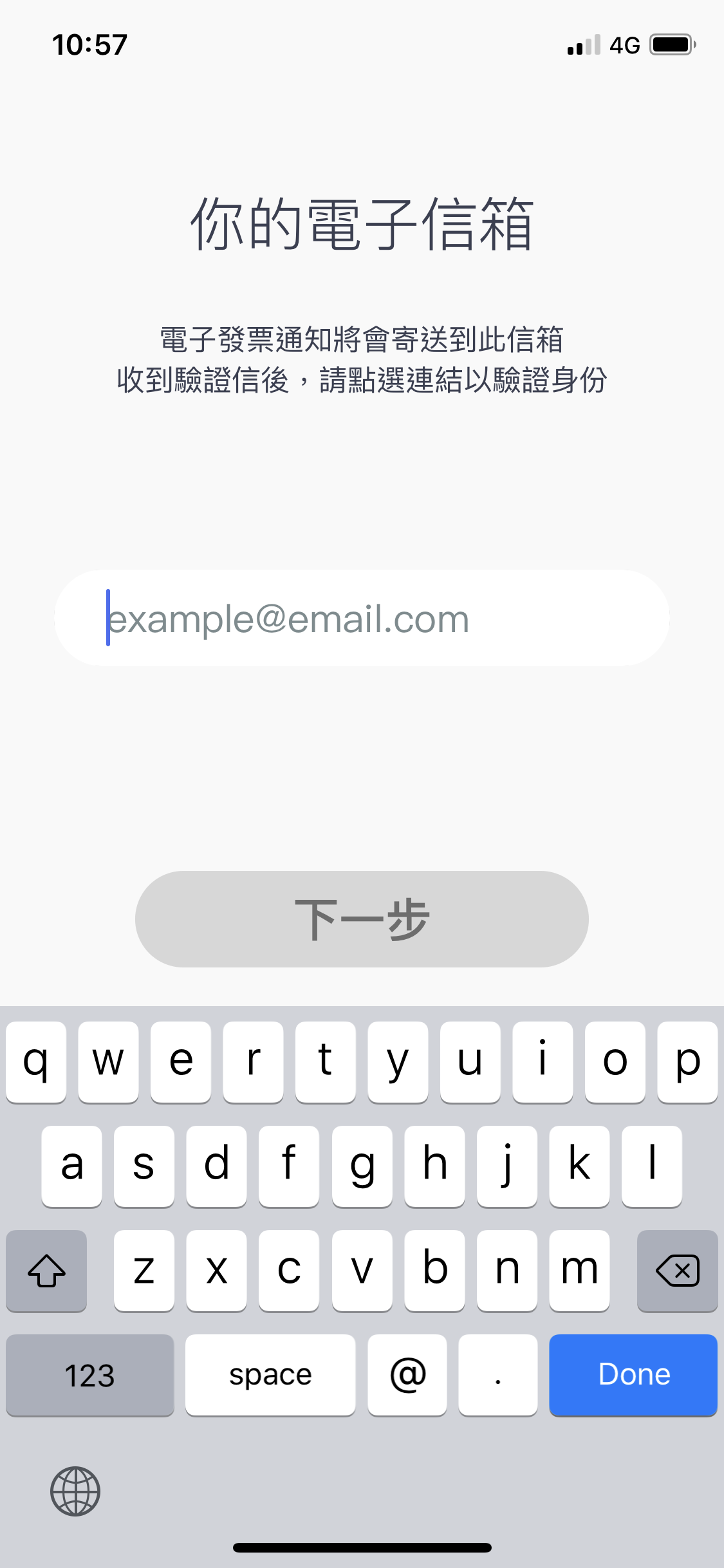Image resolution: width=724 pixels, height=1568 pixels.
Task: Tap Done on the keyboard
Action: pos(633,1375)
